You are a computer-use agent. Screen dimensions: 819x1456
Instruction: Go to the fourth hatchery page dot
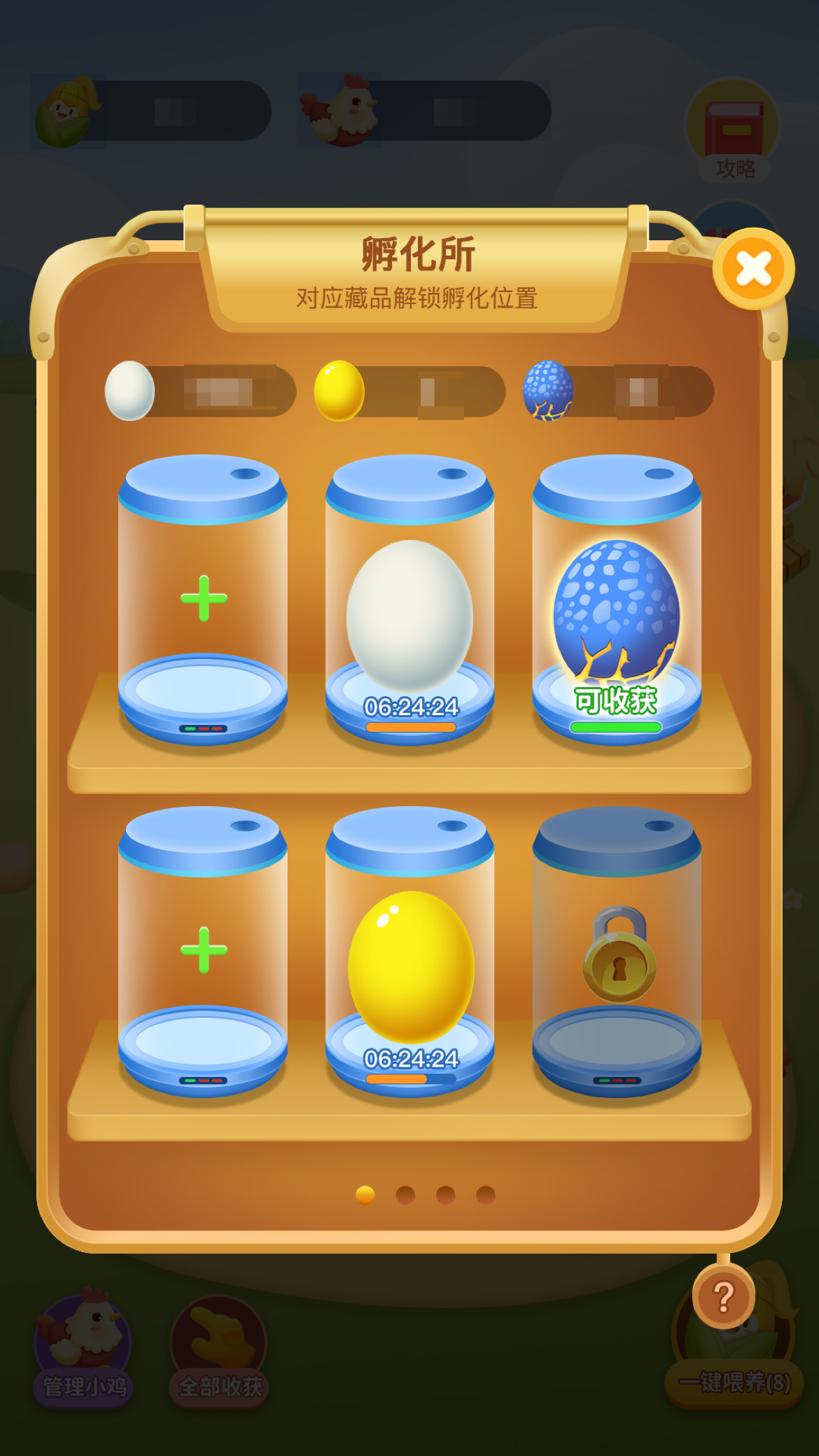click(486, 1195)
